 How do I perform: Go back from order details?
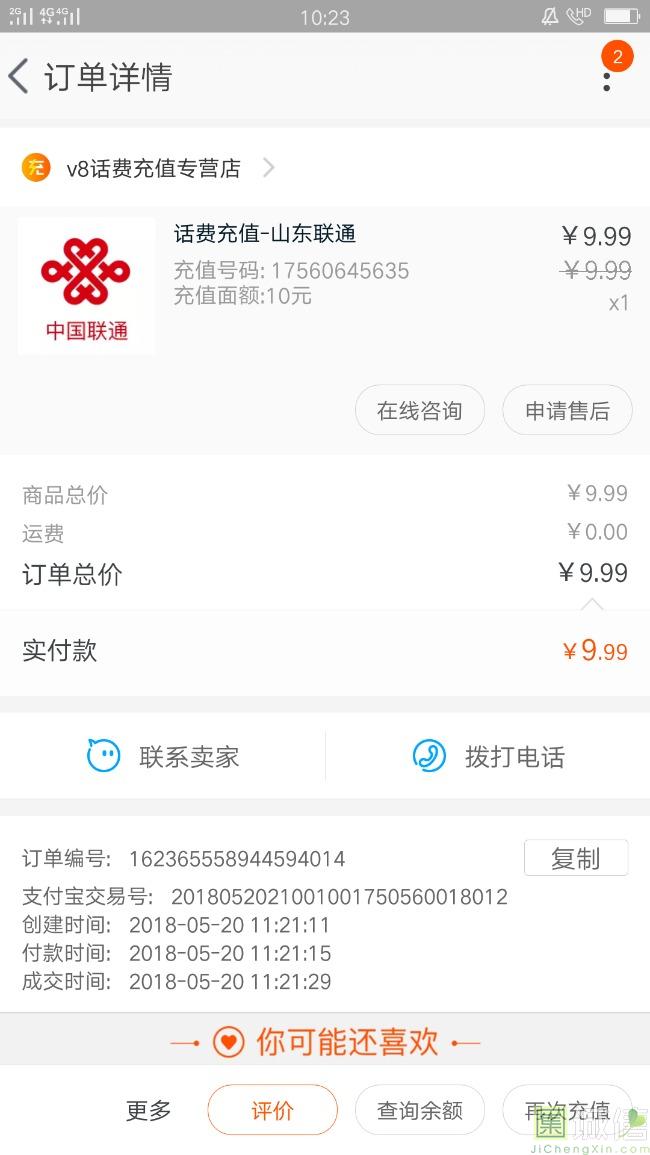[19, 77]
